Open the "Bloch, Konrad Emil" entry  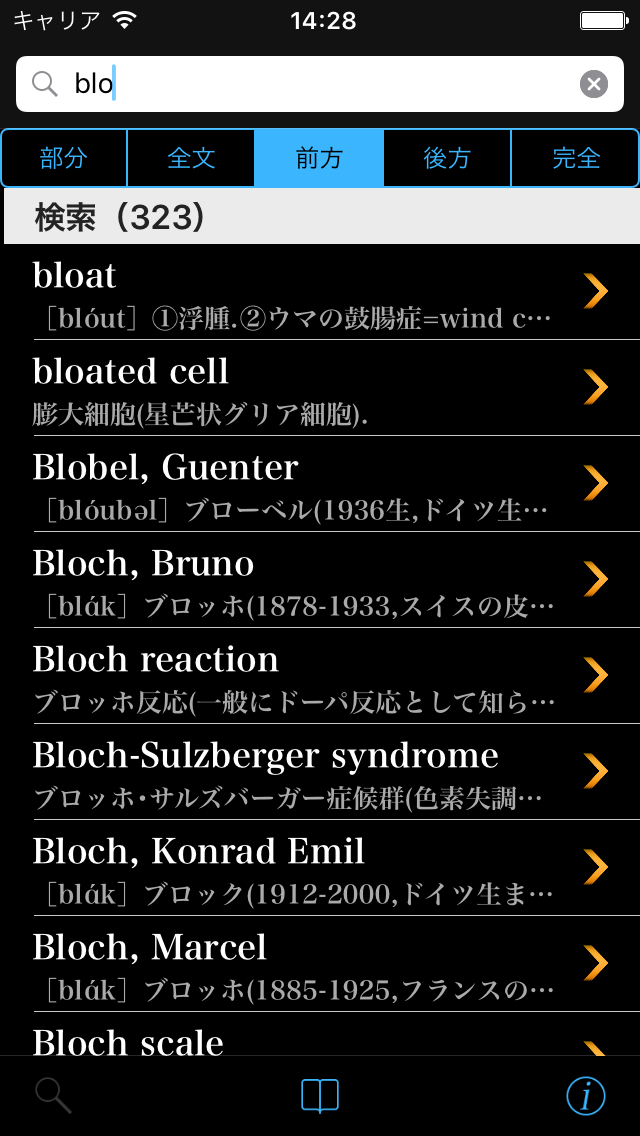[x=320, y=868]
